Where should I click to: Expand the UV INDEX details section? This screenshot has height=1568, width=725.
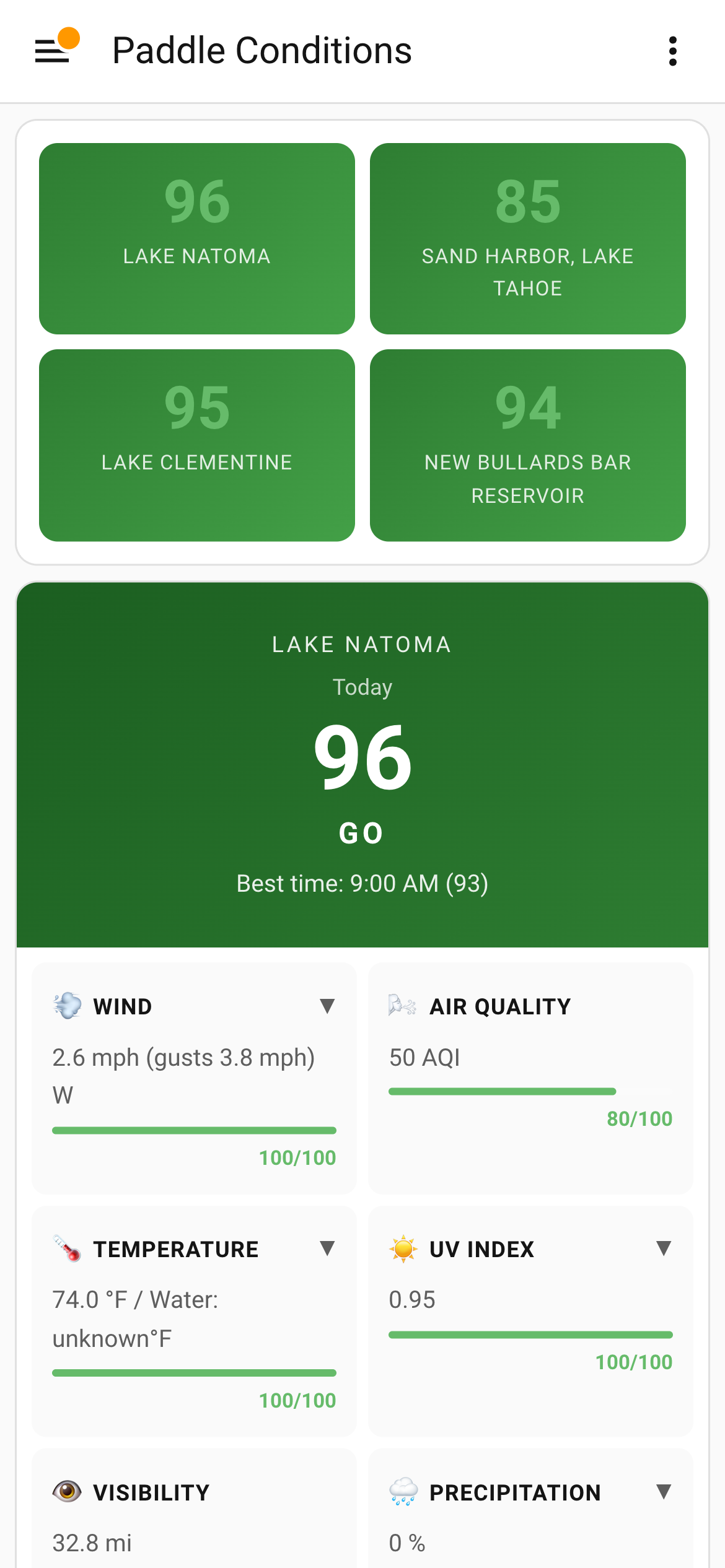(x=664, y=1248)
